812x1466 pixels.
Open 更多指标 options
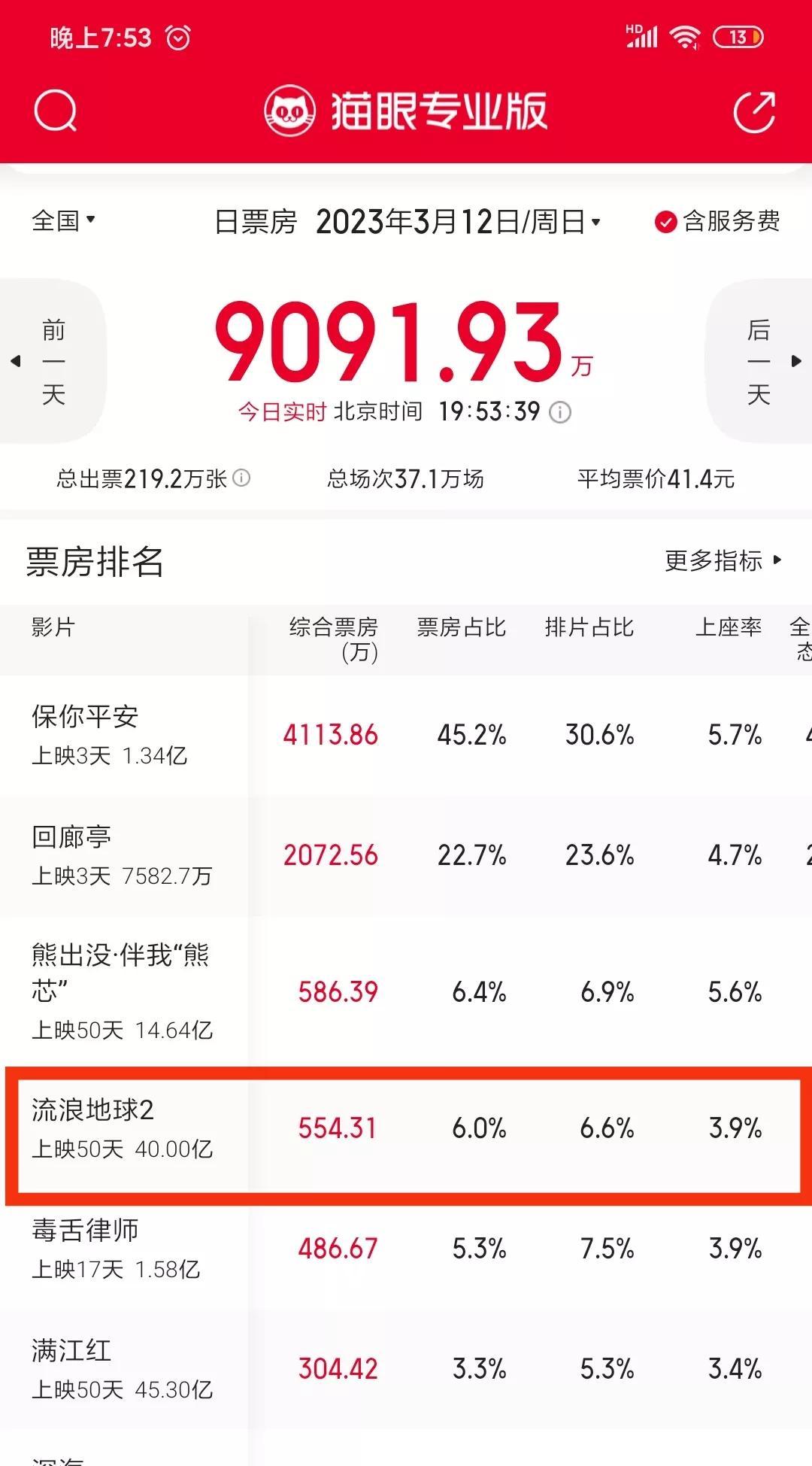click(723, 560)
